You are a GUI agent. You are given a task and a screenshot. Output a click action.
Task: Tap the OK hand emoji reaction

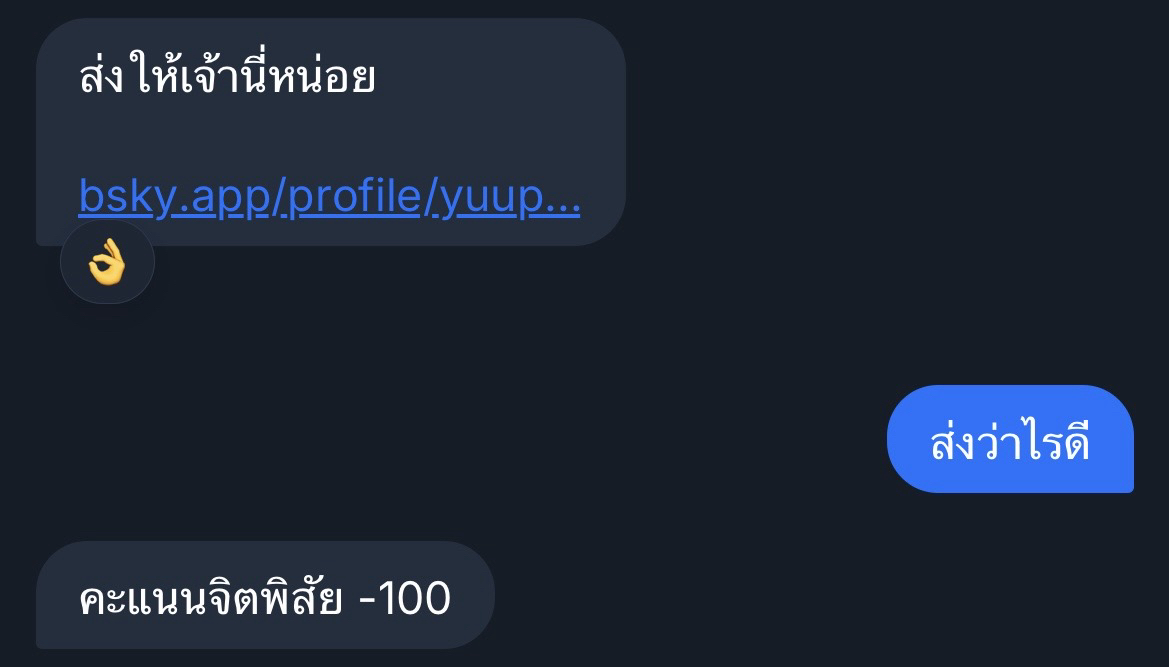pyautogui.click(x=107, y=263)
